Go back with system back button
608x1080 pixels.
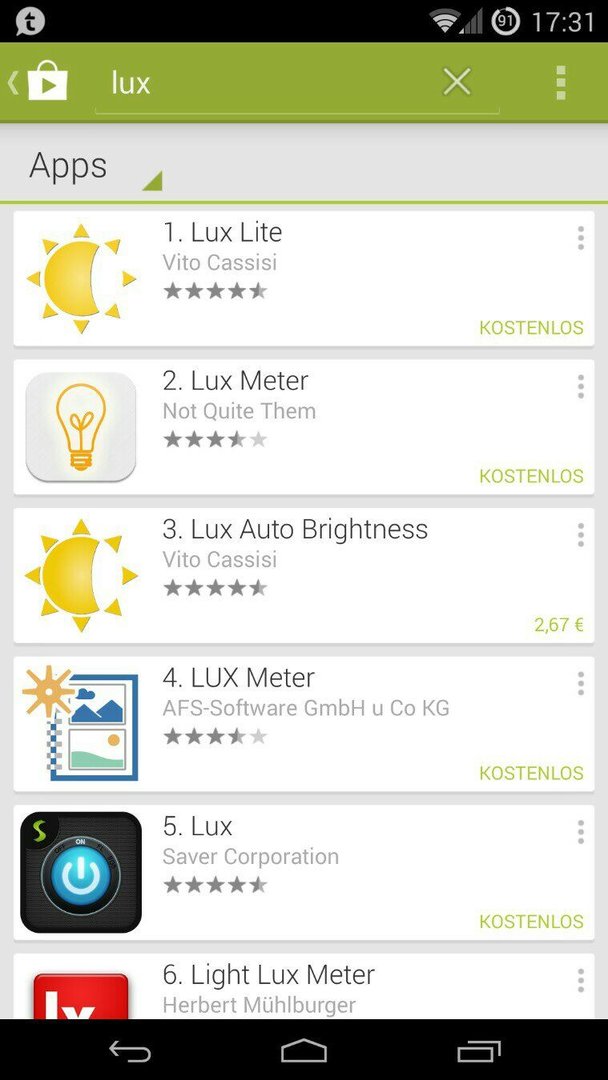pyautogui.click(x=129, y=1051)
